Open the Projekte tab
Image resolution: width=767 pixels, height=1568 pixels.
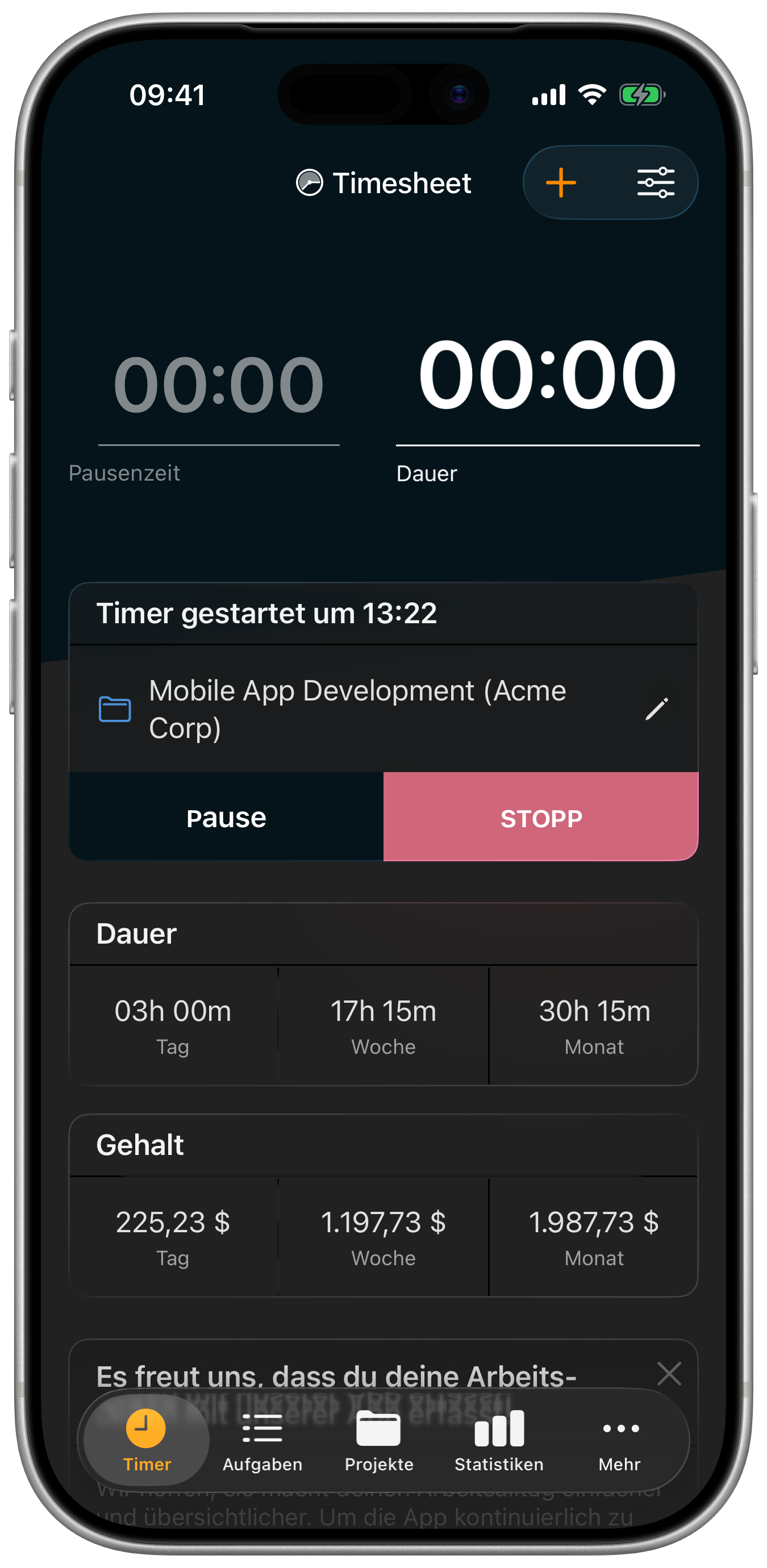click(378, 1440)
